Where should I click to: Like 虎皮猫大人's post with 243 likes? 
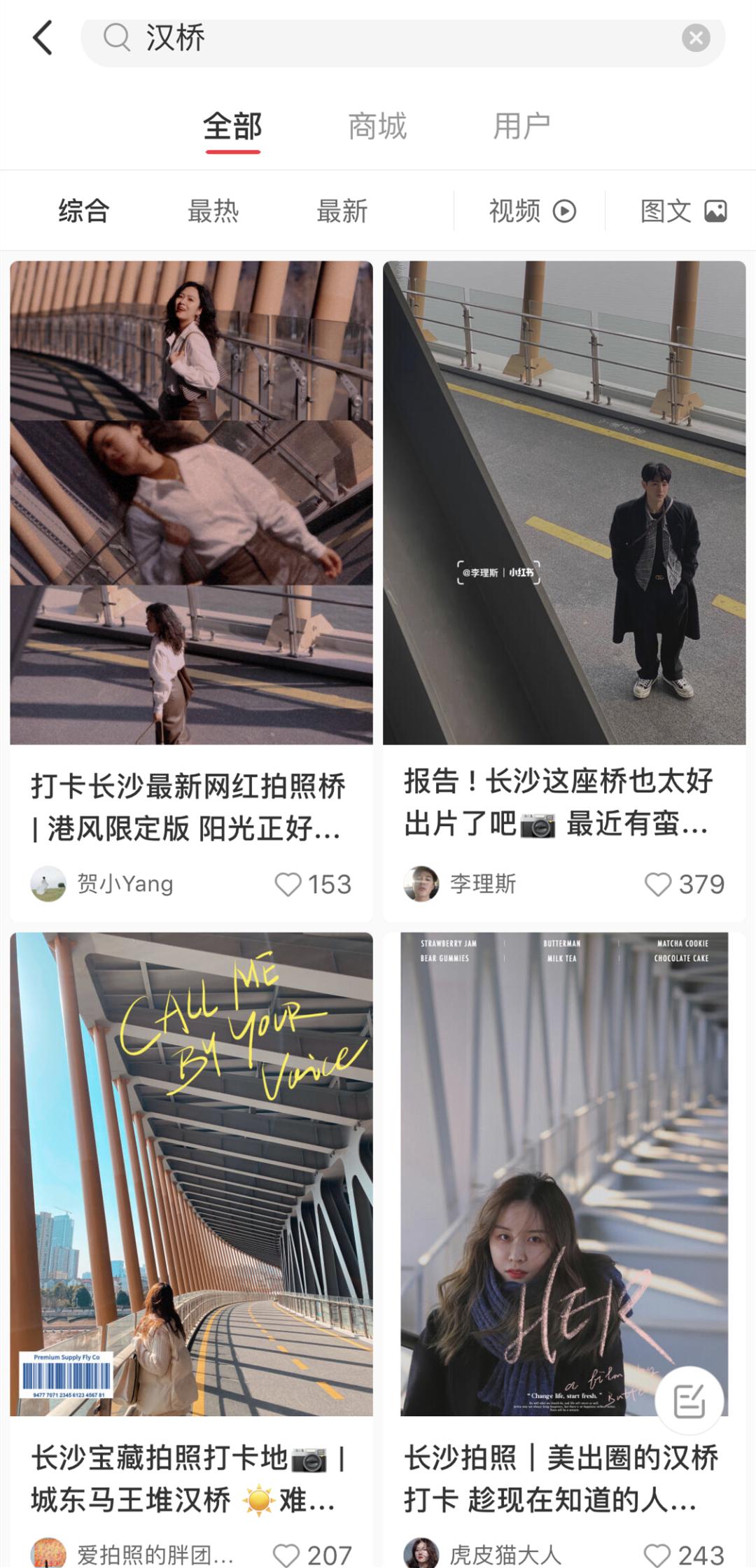pyautogui.click(x=657, y=1555)
